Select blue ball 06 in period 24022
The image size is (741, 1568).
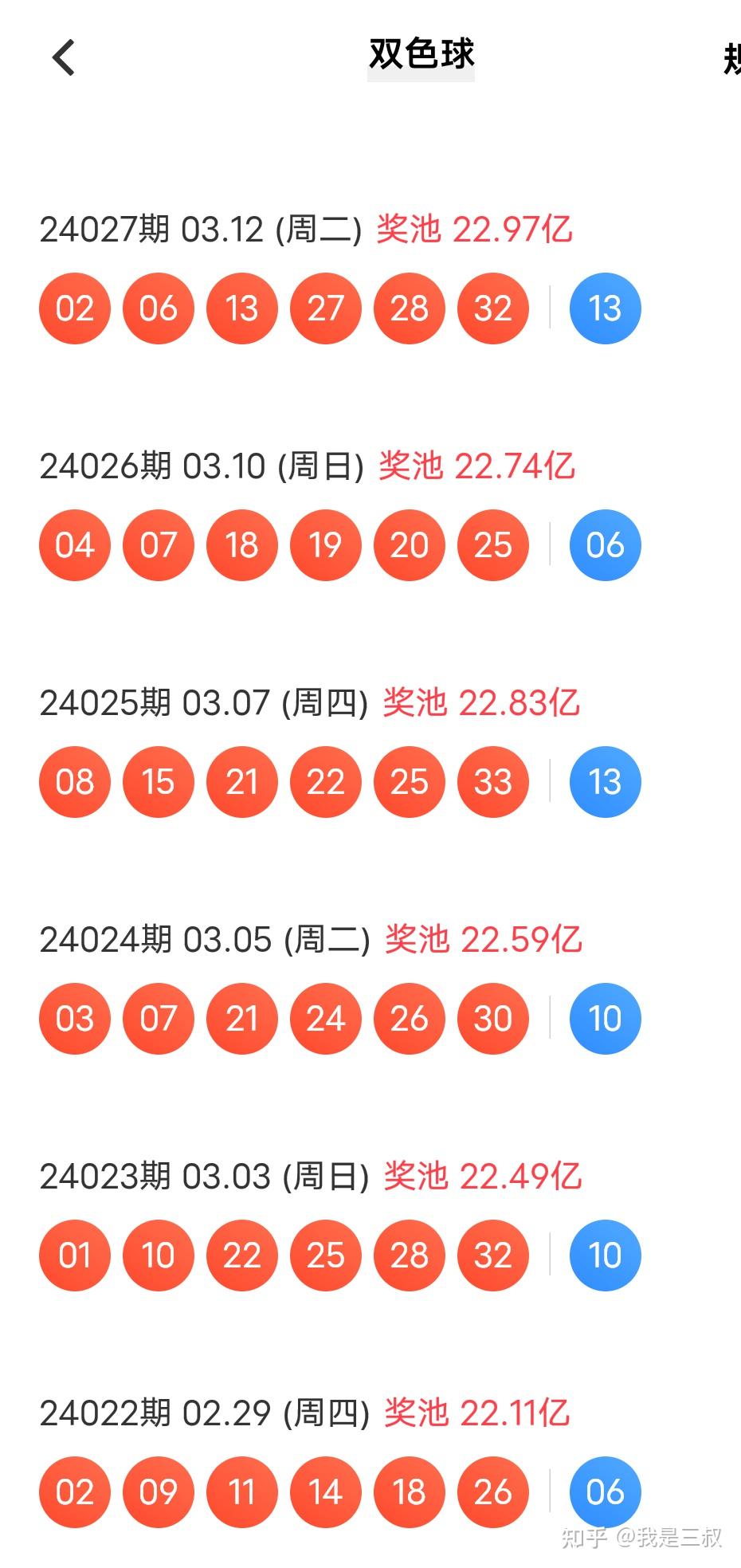pyautogui.click(x=605, y=1491)
